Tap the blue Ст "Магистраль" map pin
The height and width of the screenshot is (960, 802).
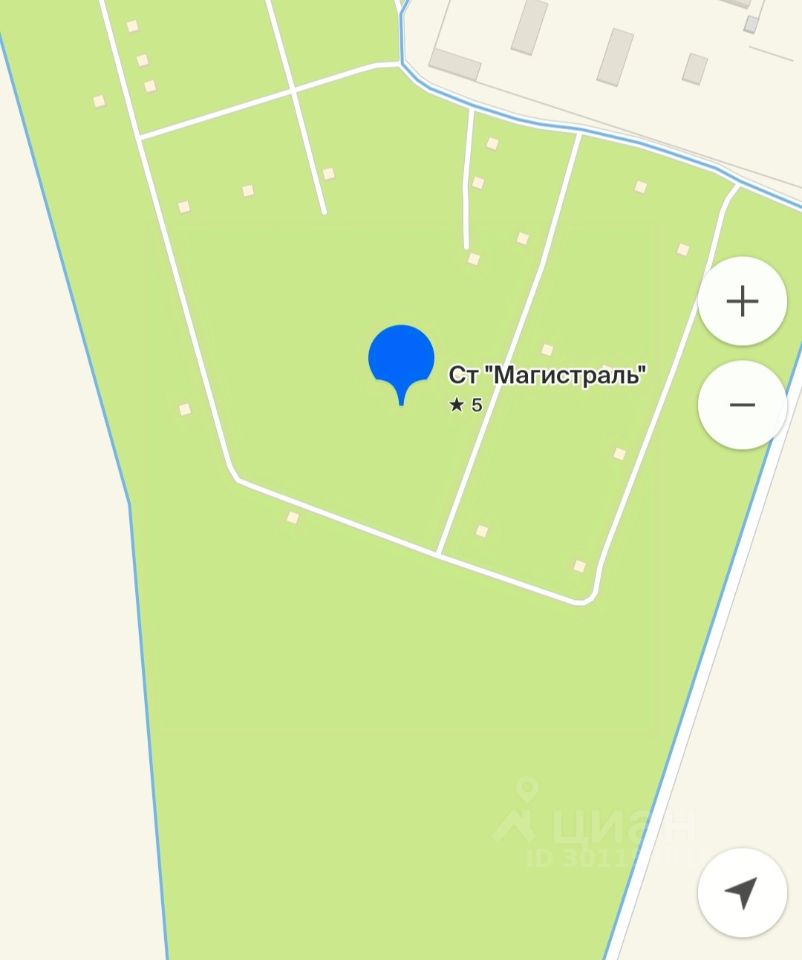401,361
